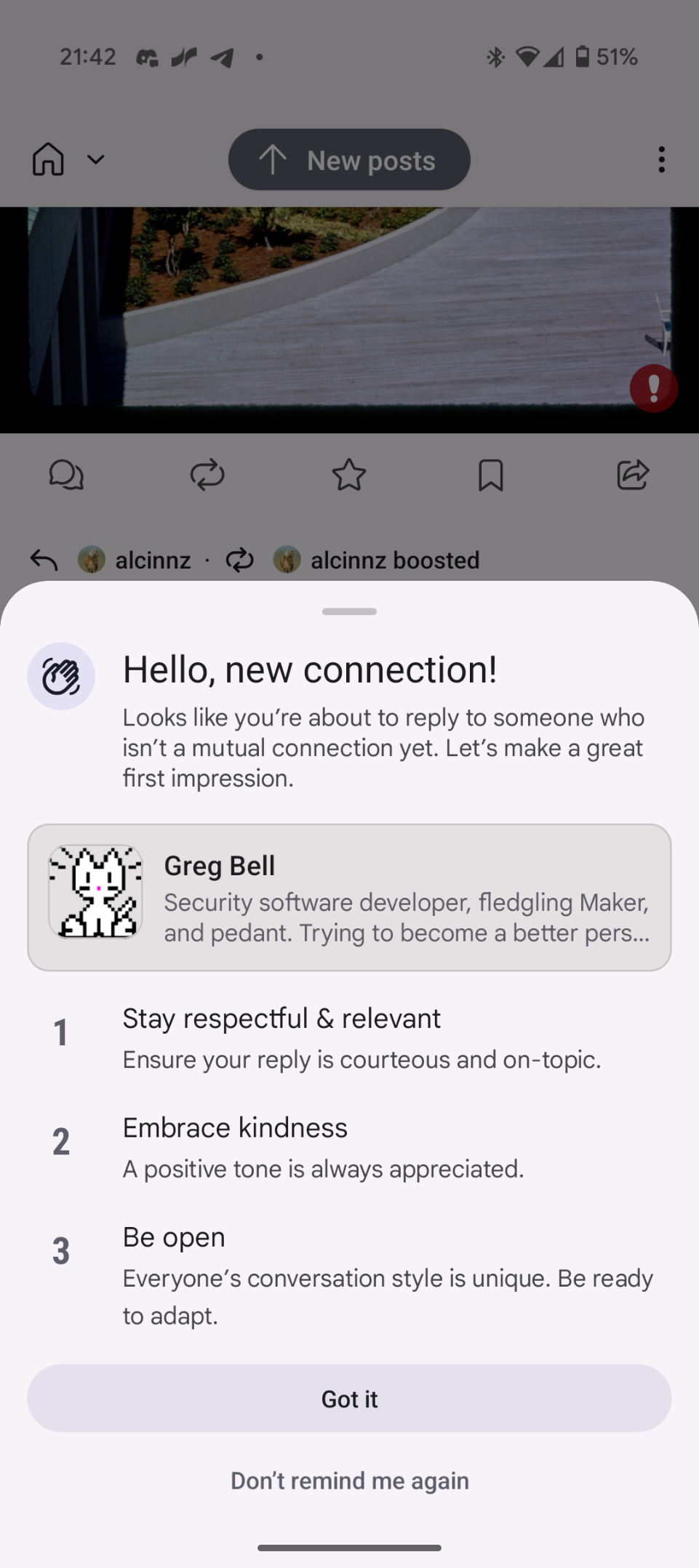This screenshot has width=699, height=1568.
Task: Tap the red alert badge on image
Action: (x=653, y=388)
